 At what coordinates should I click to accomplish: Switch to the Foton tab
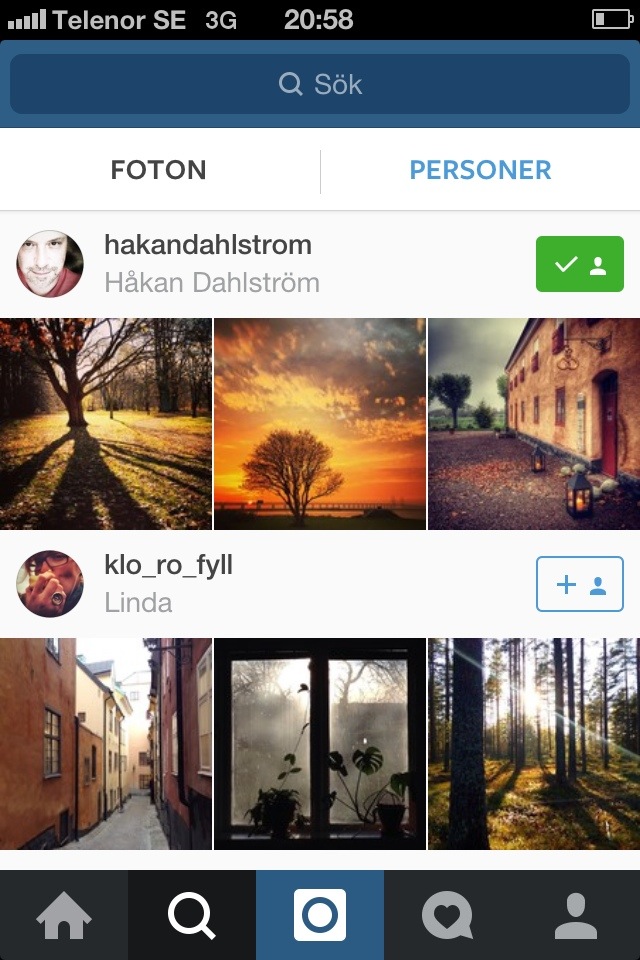tap(159, 170)
